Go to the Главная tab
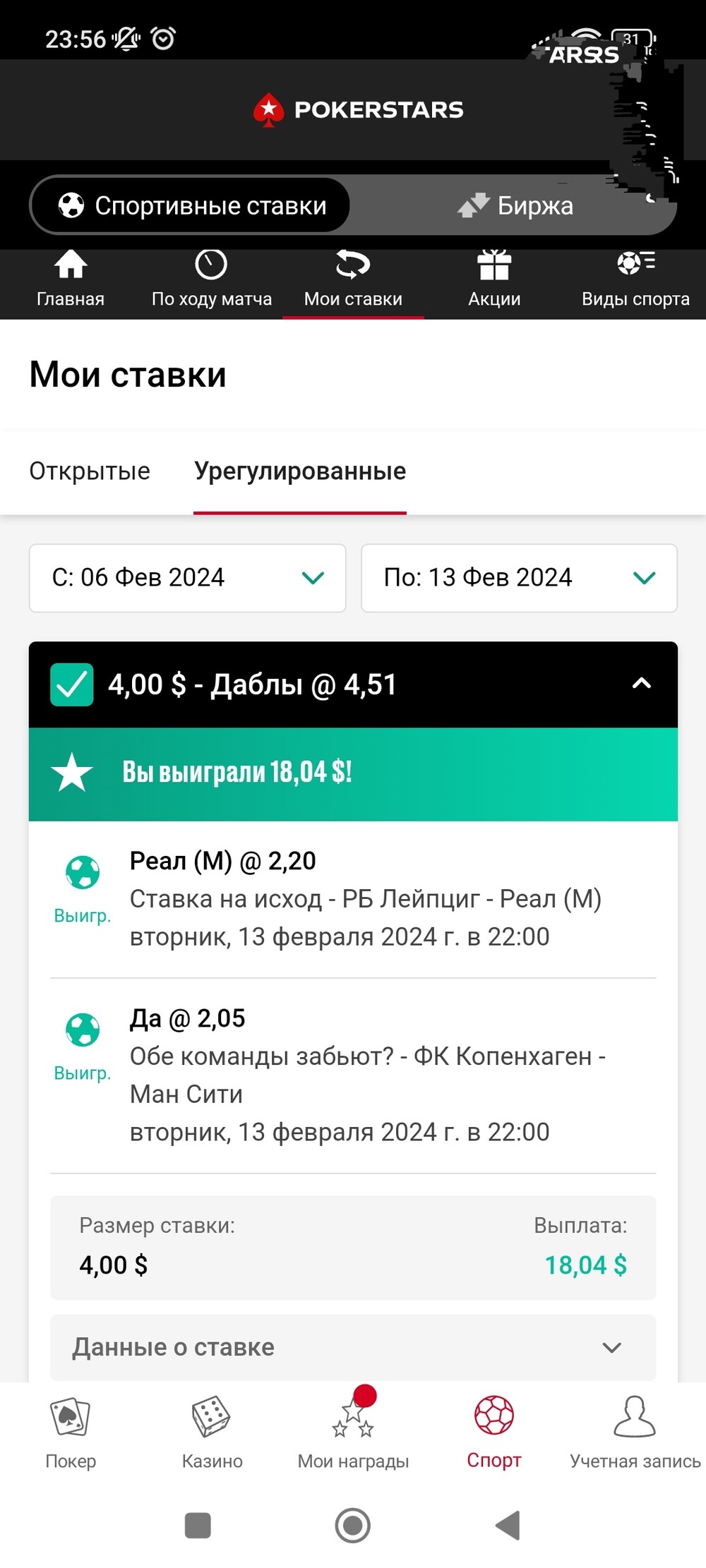The image size is (706, 1568). pyautogui.click(x=71, y=279)
